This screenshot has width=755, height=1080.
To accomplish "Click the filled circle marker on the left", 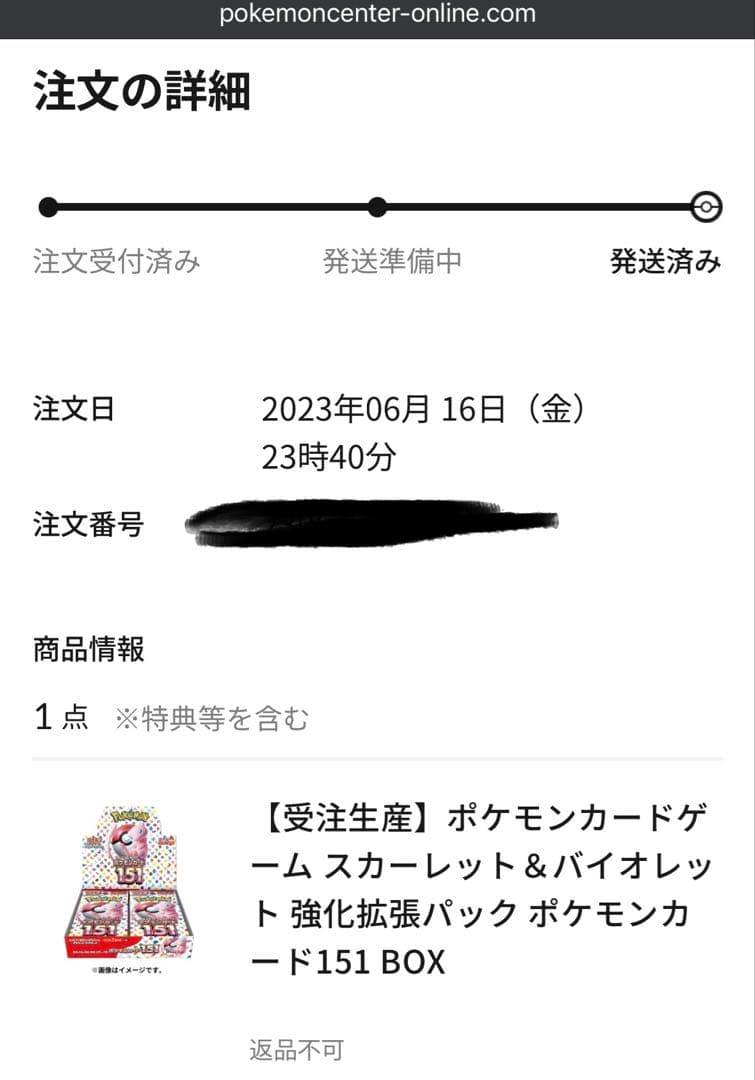I will tap(45, 207).
